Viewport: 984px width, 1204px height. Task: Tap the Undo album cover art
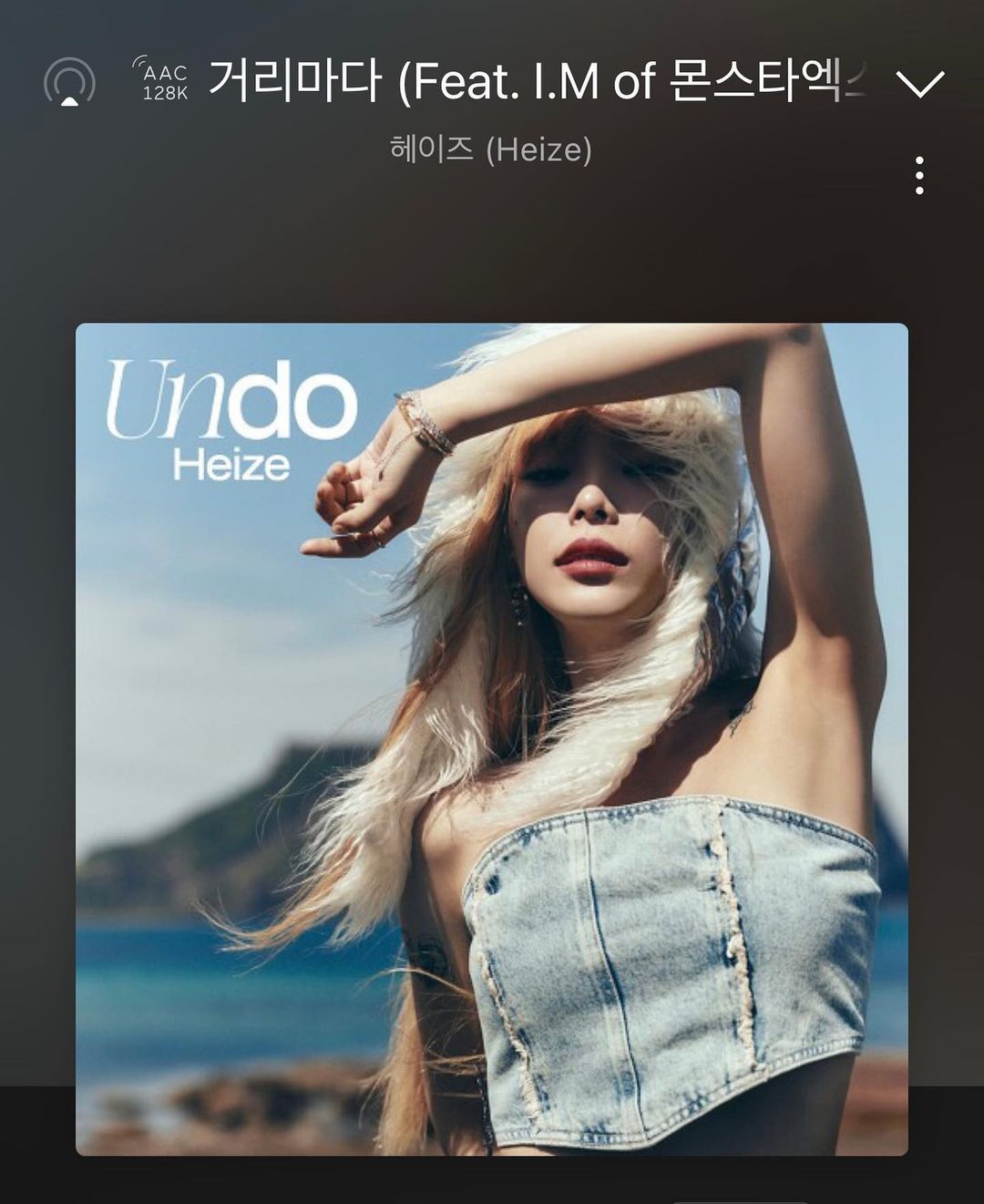492,738
